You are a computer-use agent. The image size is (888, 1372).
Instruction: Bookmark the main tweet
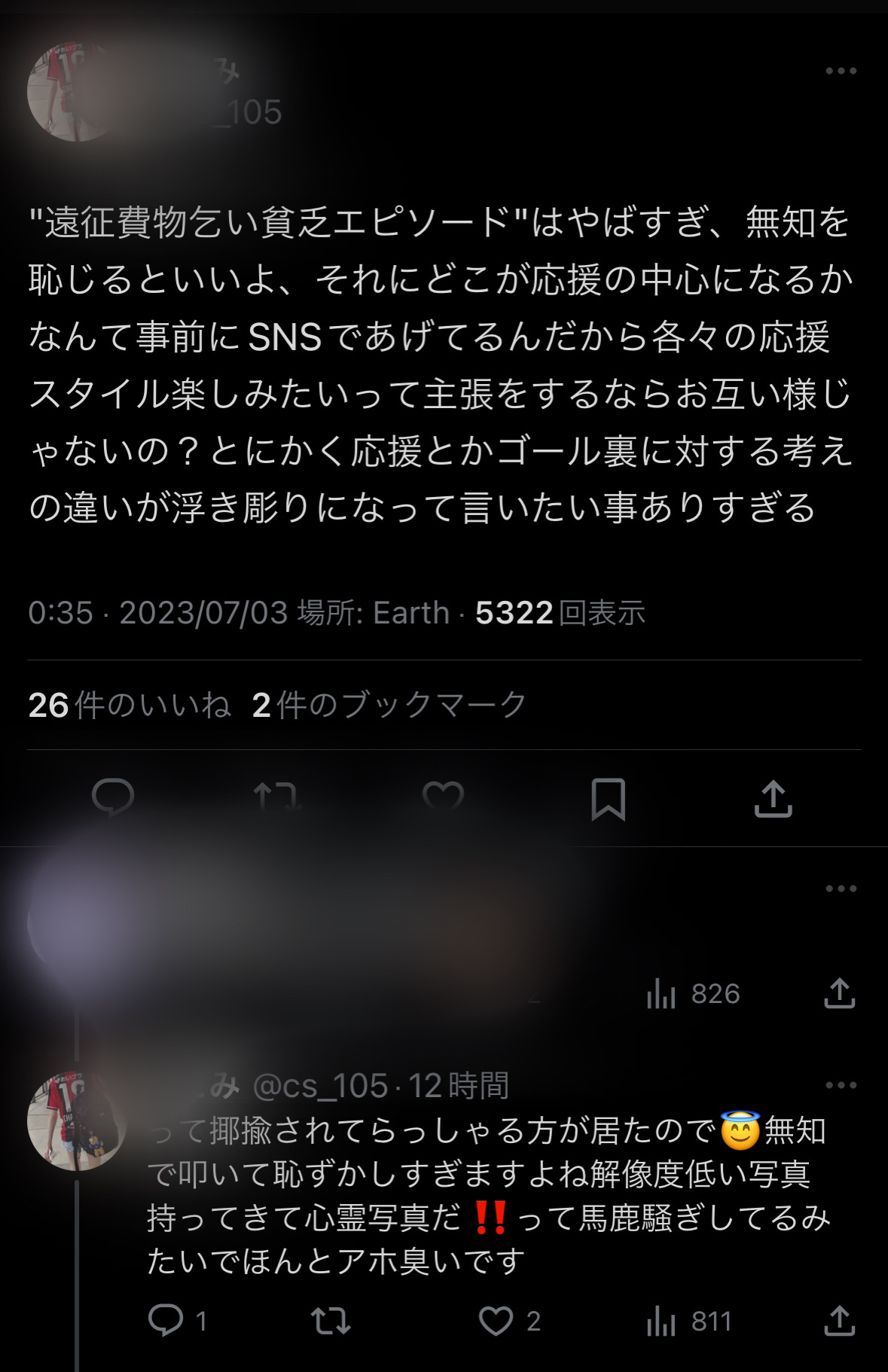(608, 798)
